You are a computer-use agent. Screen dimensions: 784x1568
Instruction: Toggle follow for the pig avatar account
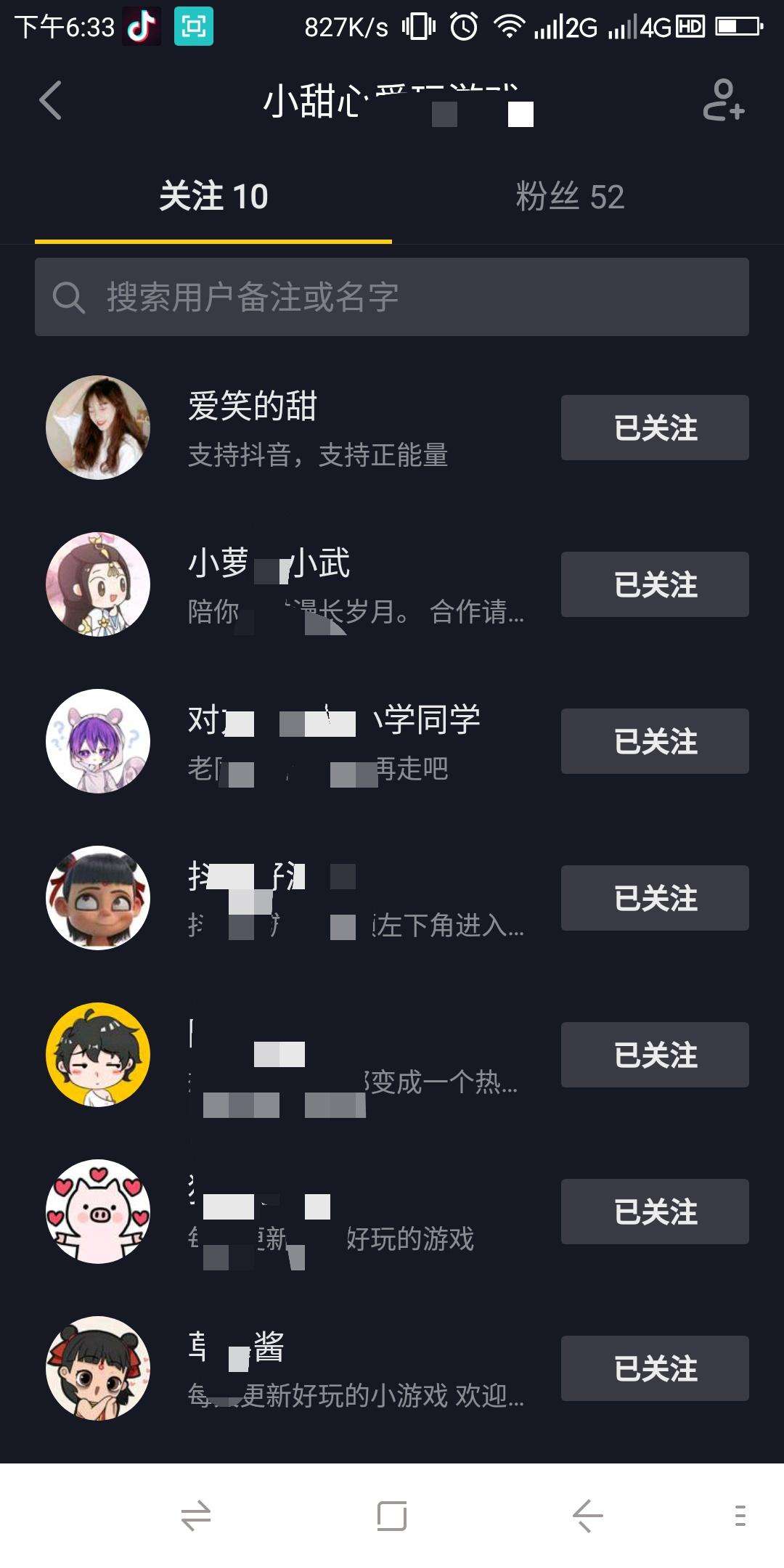pos(654,1212)
